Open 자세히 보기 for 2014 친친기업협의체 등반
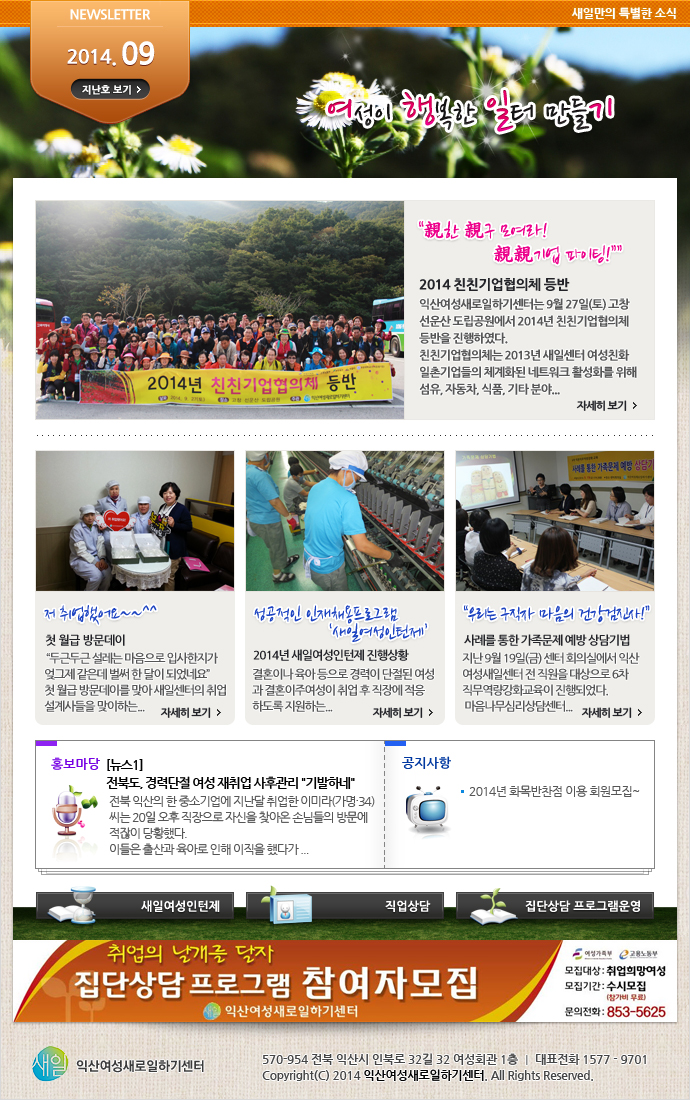The image size is (690, 1100). (607, 406)
